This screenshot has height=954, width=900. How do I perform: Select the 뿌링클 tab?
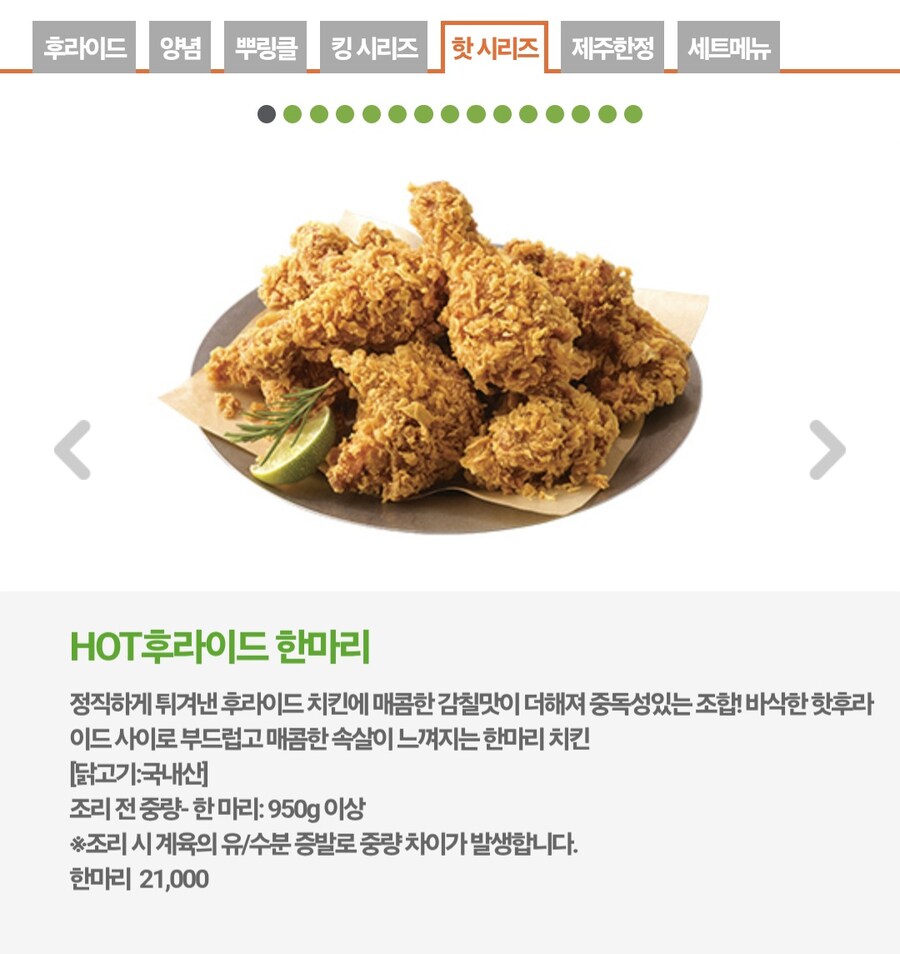pyautogui.click(x=263, y=44)
